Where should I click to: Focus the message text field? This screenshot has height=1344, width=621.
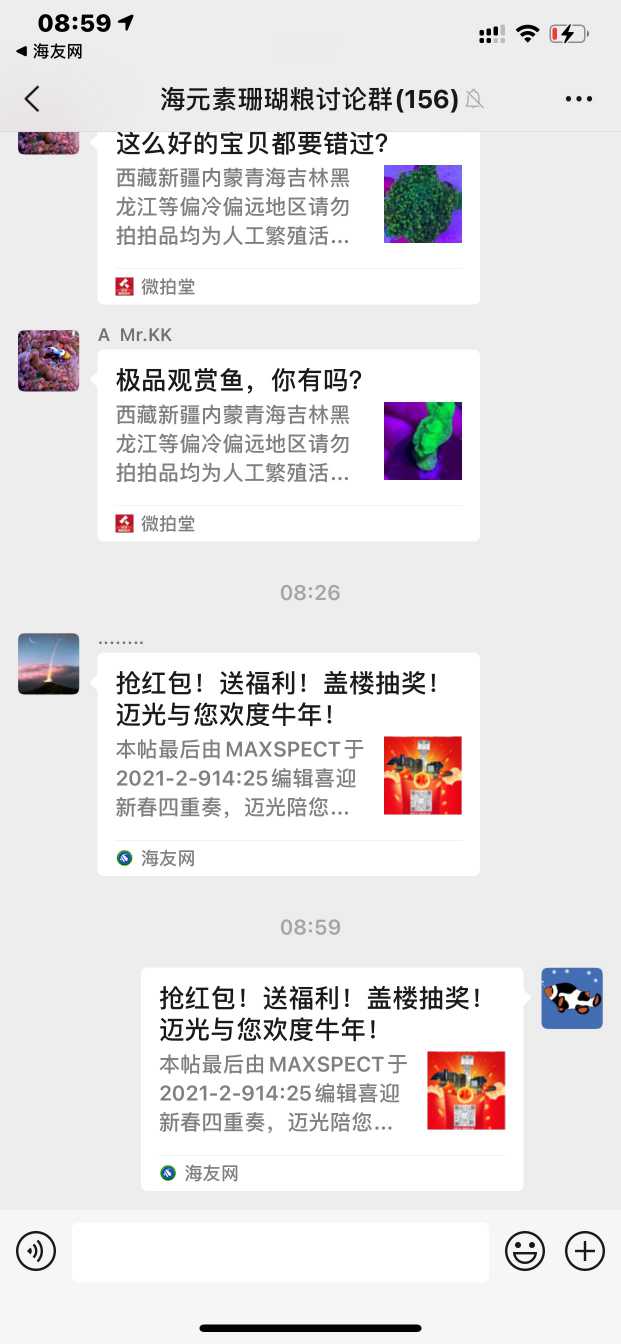[x=280, y=1251]
